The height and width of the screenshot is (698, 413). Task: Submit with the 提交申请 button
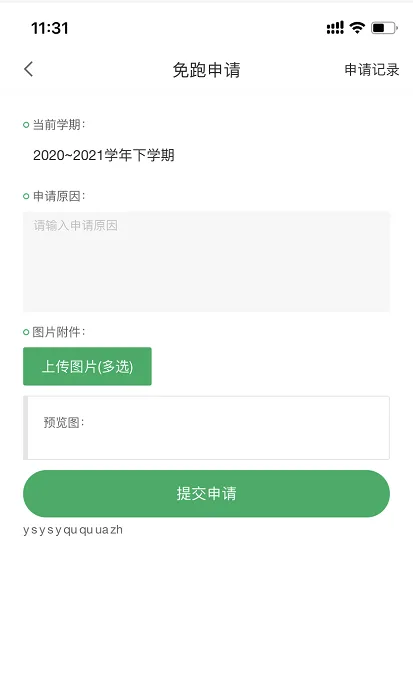pyautogui.click(x=206, y=494)
